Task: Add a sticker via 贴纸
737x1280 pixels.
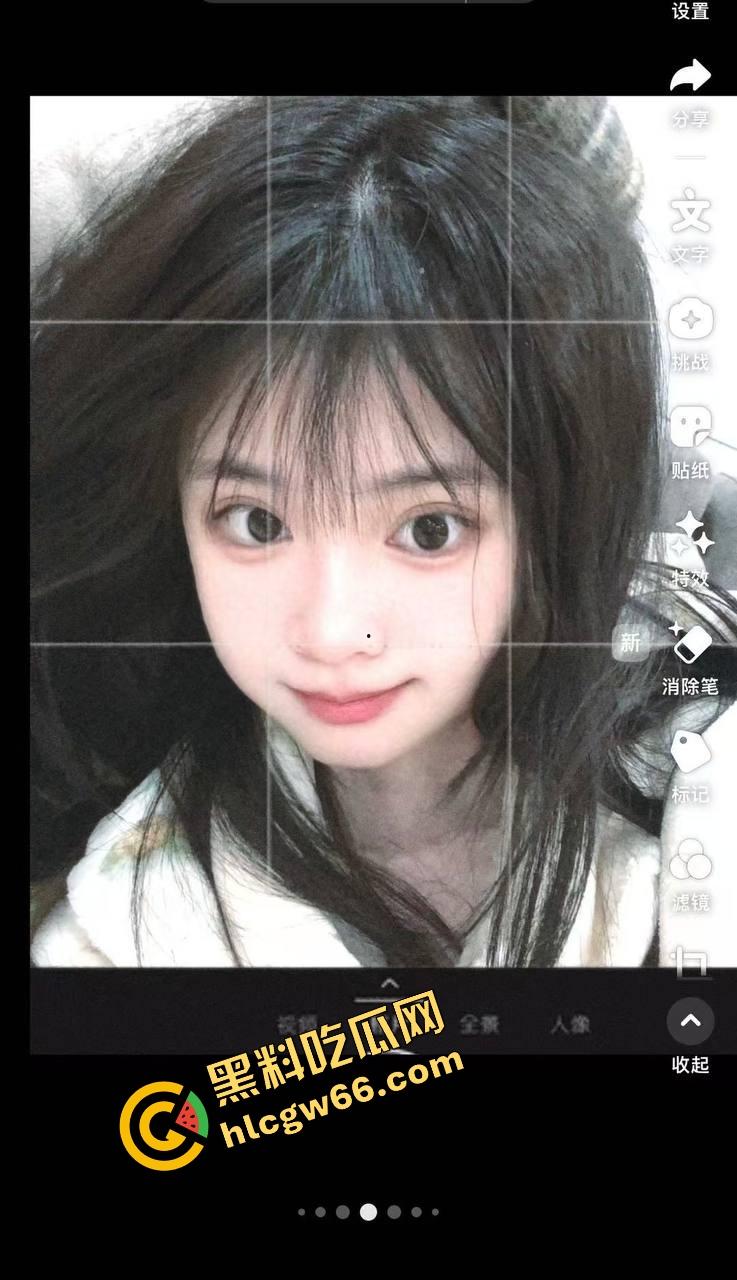Action: tap(690, 430)
